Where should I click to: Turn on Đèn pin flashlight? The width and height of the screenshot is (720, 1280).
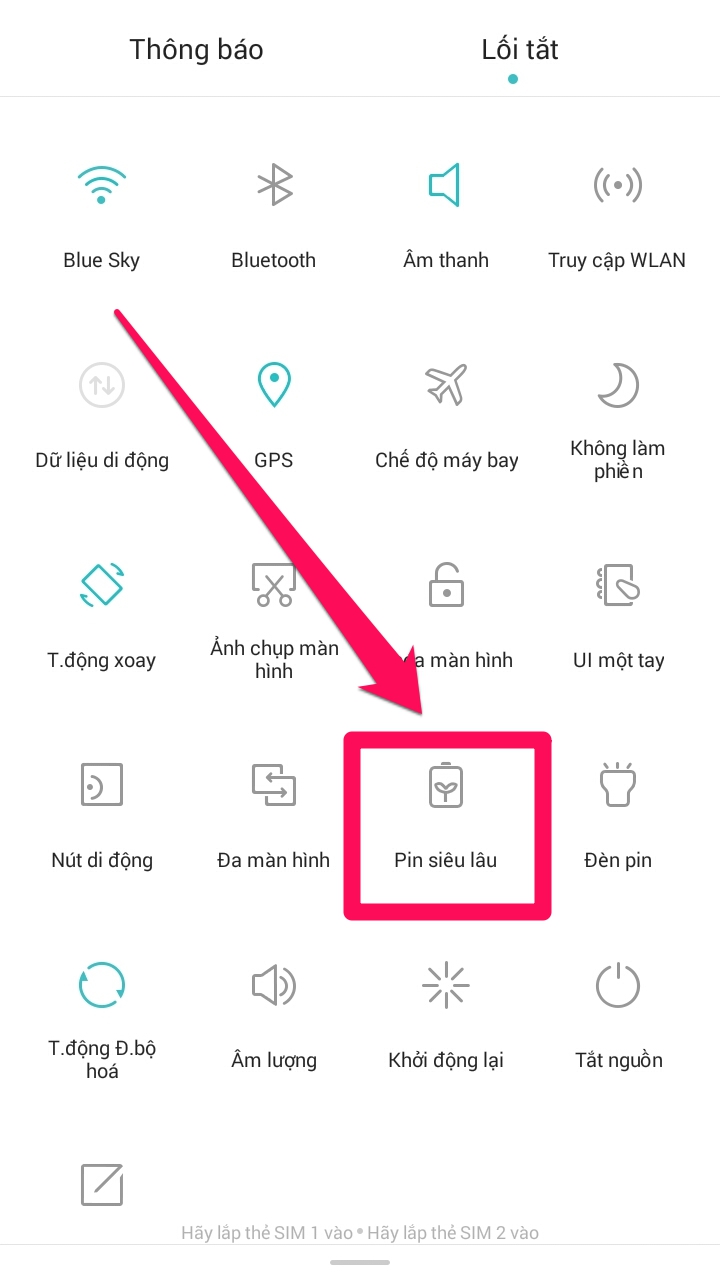click(x=617, y=786)
